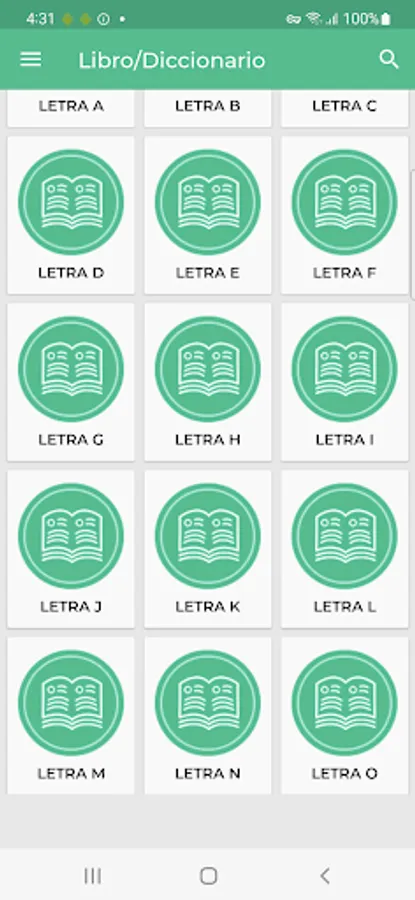This screenshot has width=415, height=900.
Task: Select the LETRA E book tile
Action: tap(207, 215)
